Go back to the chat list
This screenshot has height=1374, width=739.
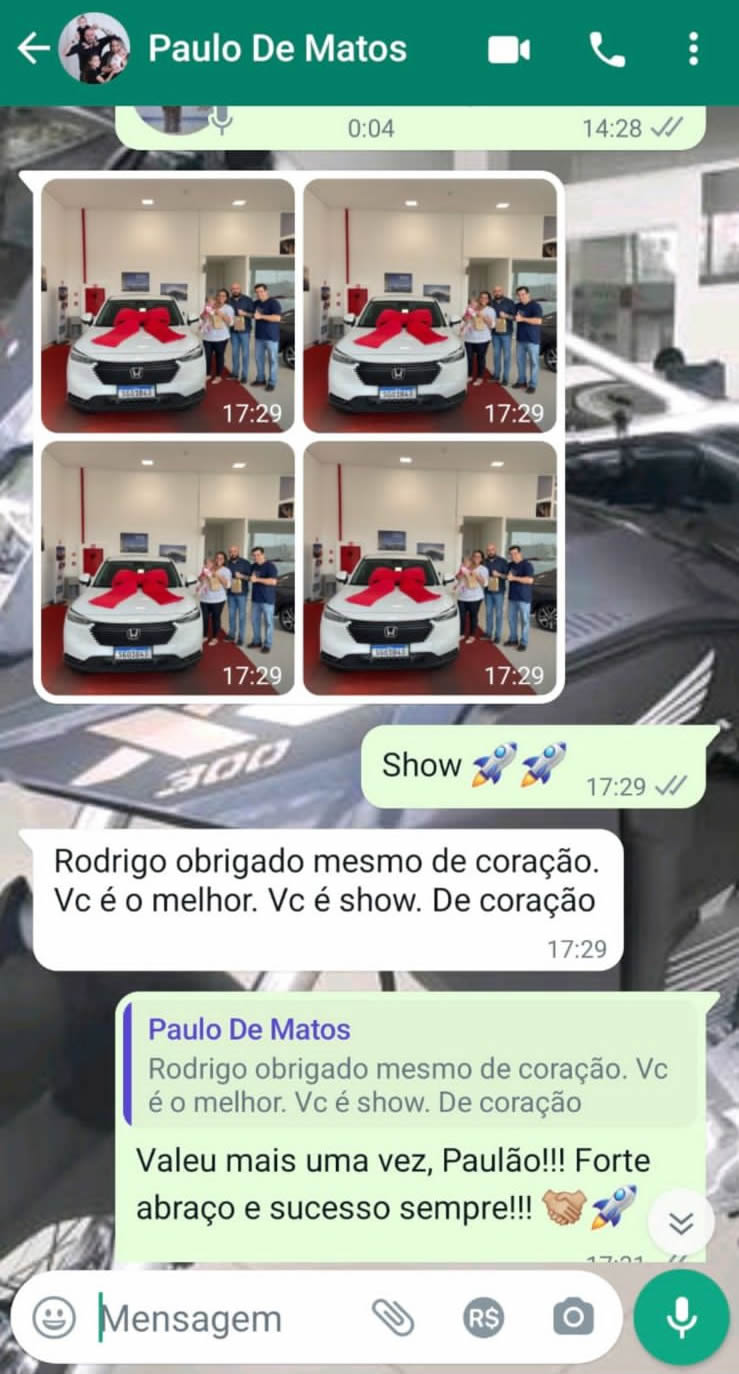33,49
